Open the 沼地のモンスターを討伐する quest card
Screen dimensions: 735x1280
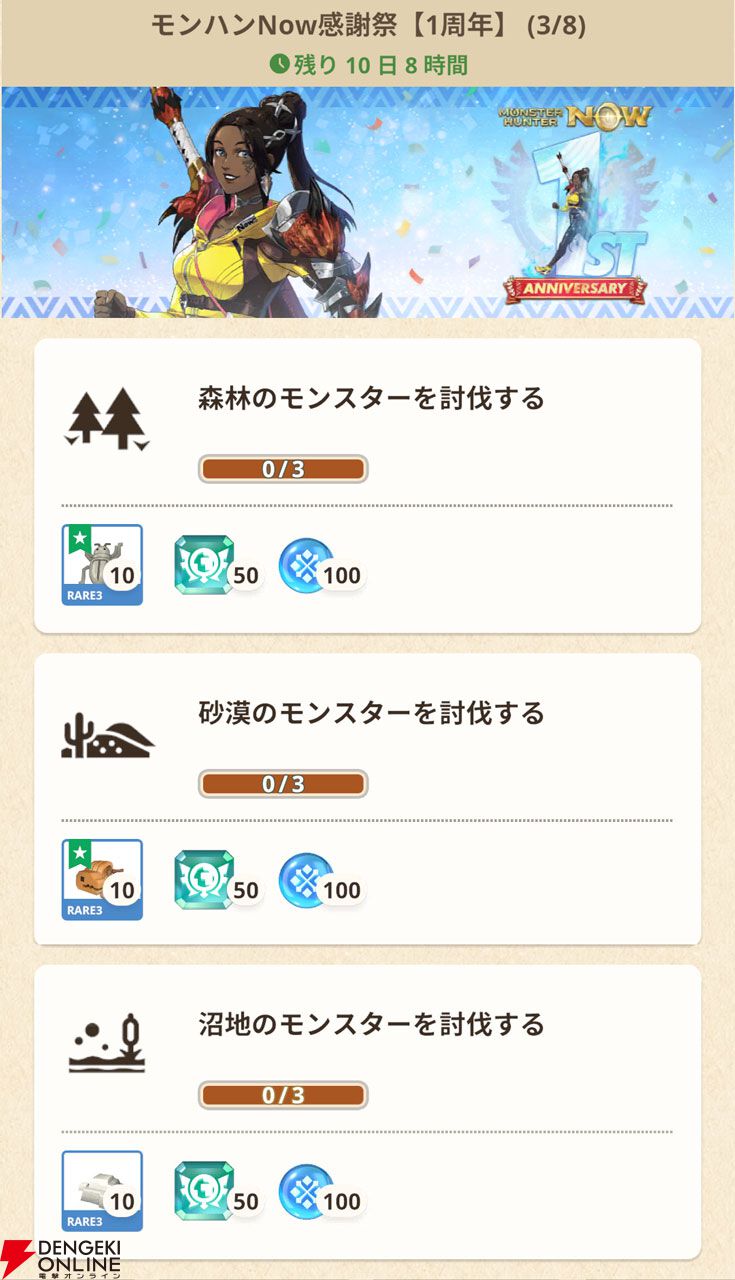[x=367, y=1111]
